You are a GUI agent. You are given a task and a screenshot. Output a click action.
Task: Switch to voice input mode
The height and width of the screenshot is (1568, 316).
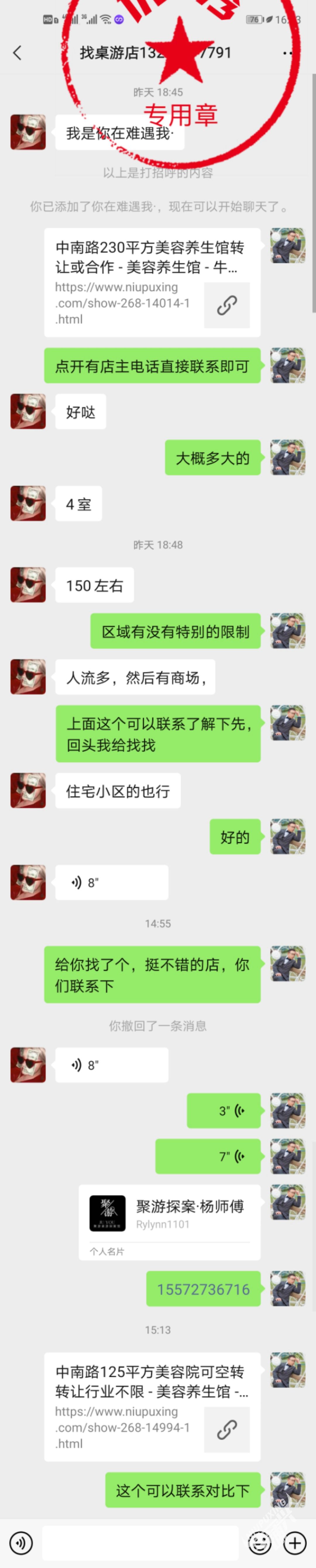[21, 1543]
